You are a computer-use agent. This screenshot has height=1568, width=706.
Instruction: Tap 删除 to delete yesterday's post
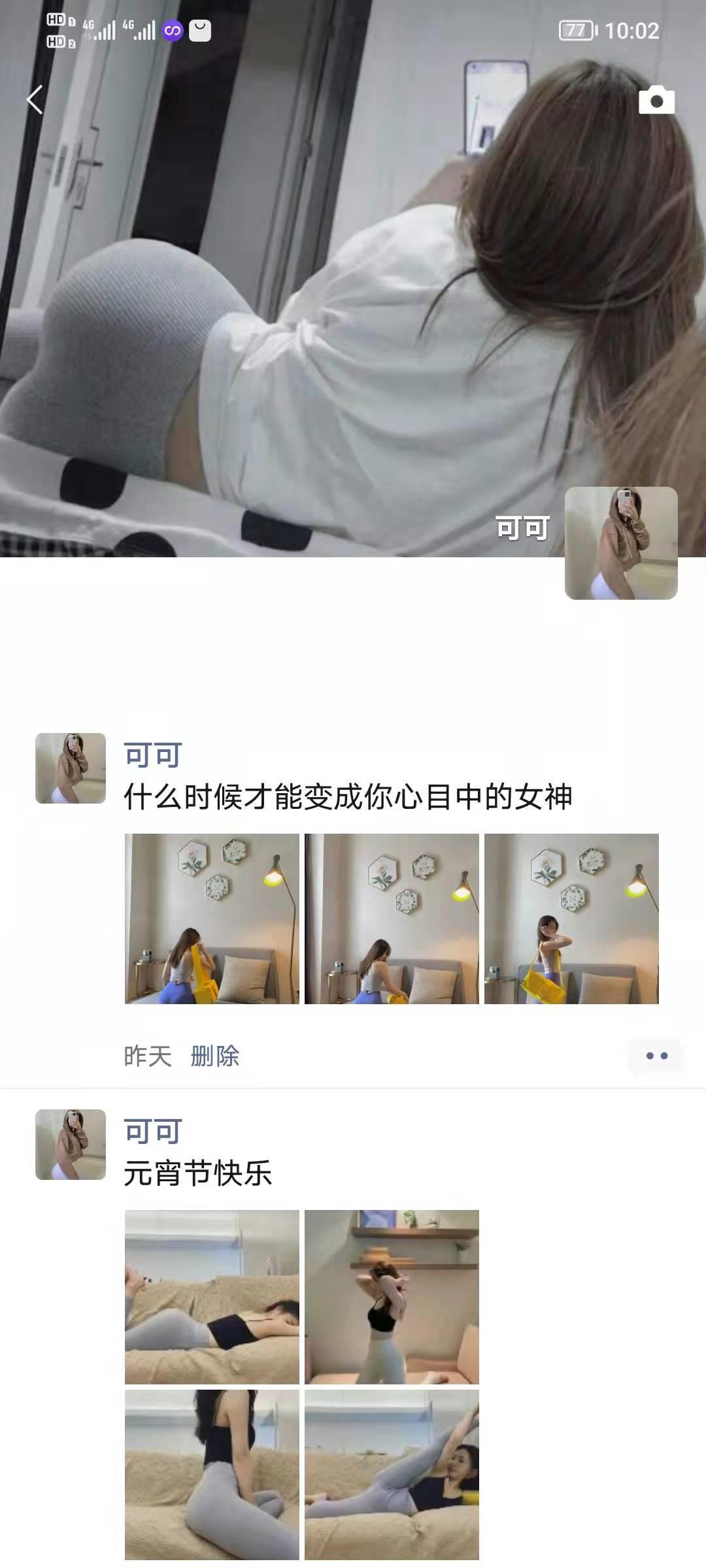215,1056
